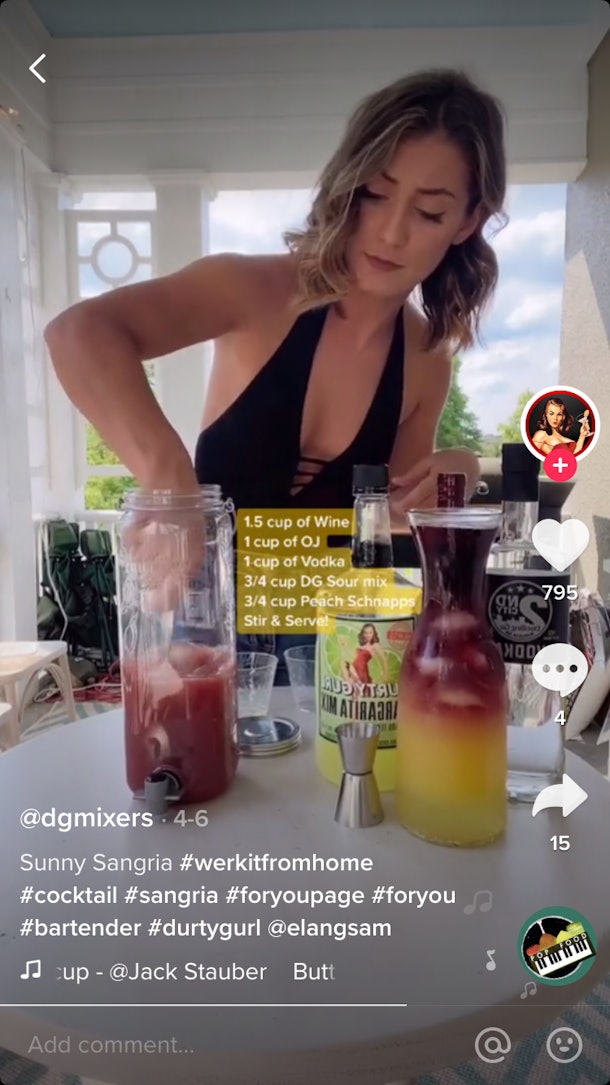
Task: Like this Sunny Sangria video
Action: point(560,544)
